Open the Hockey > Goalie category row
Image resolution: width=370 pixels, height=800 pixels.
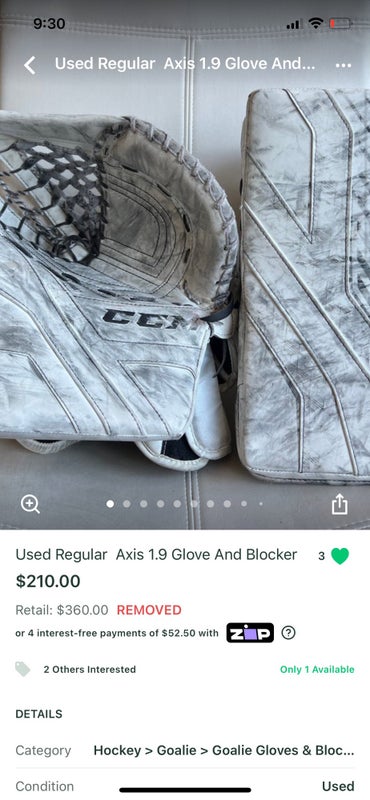click(185, 751)
